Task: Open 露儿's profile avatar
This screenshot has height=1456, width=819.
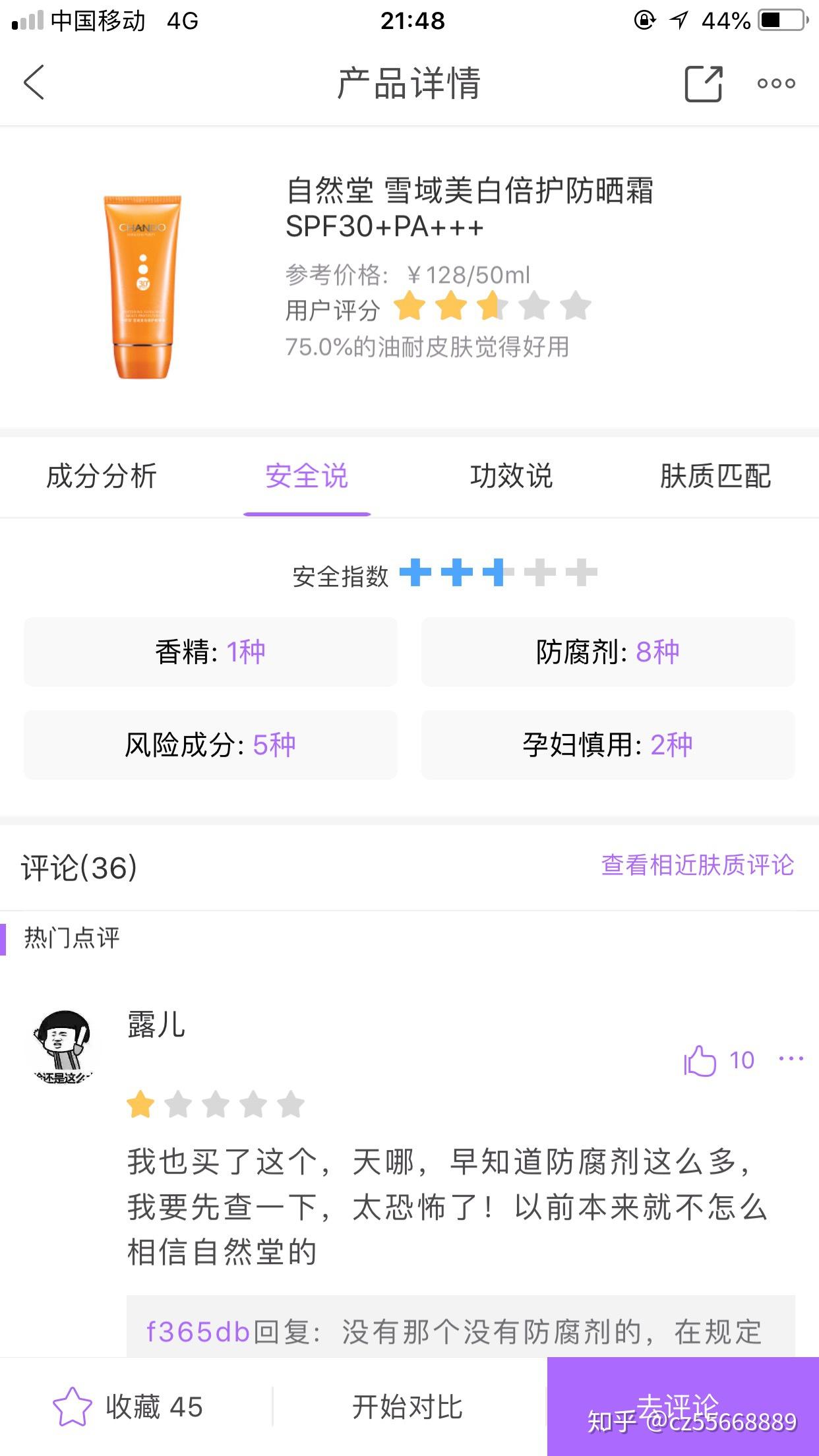Action: click(x=63, y=1046)
